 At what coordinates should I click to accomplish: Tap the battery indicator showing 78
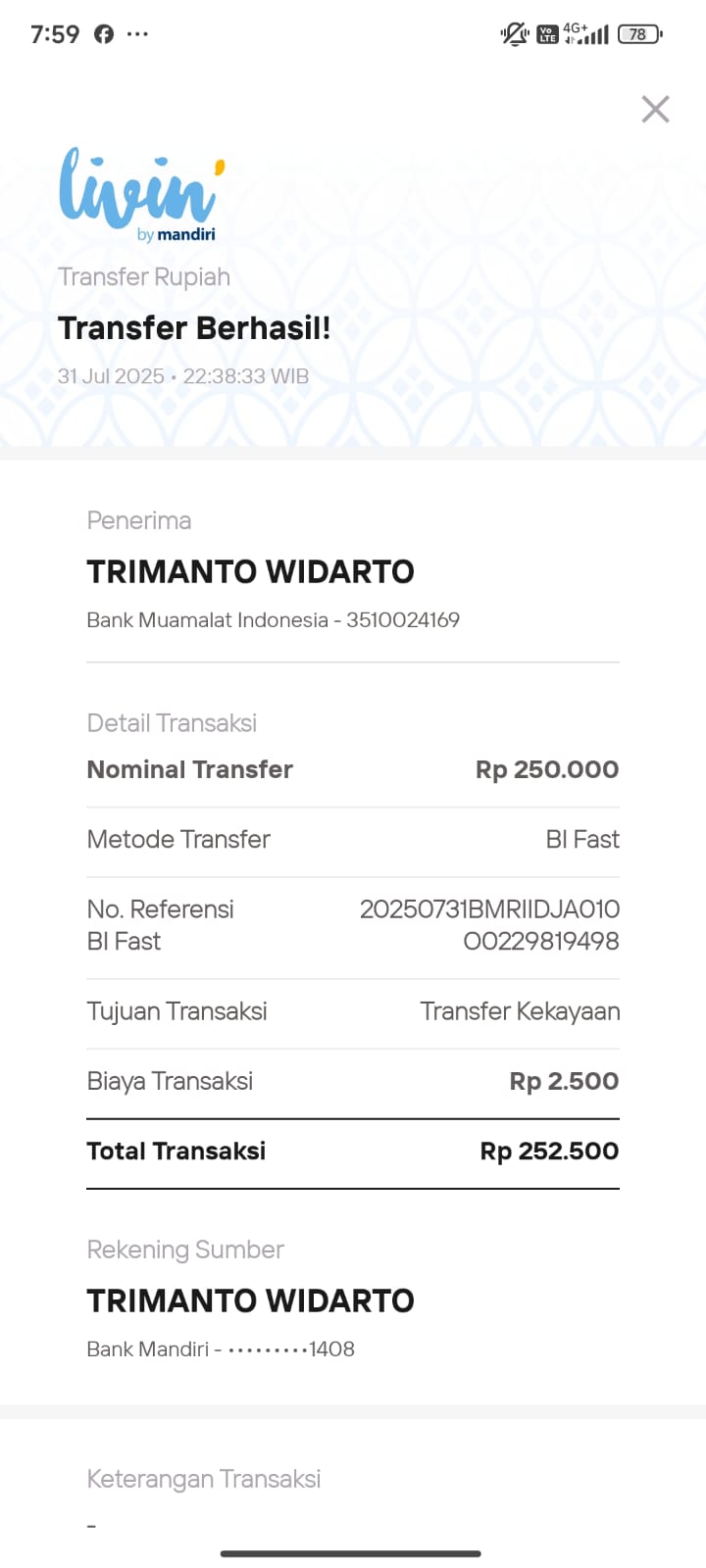pyautogui.click(x=636, y=33)
